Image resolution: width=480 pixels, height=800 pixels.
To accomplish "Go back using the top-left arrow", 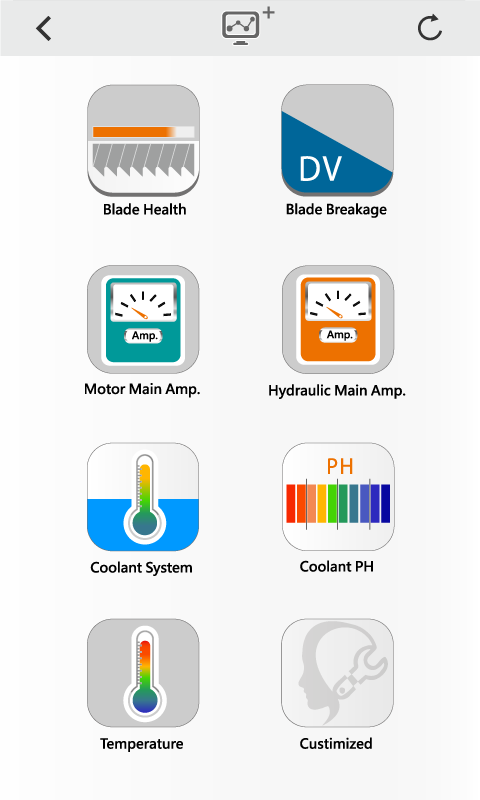I will pyautogui.click(x=44, y=29).
